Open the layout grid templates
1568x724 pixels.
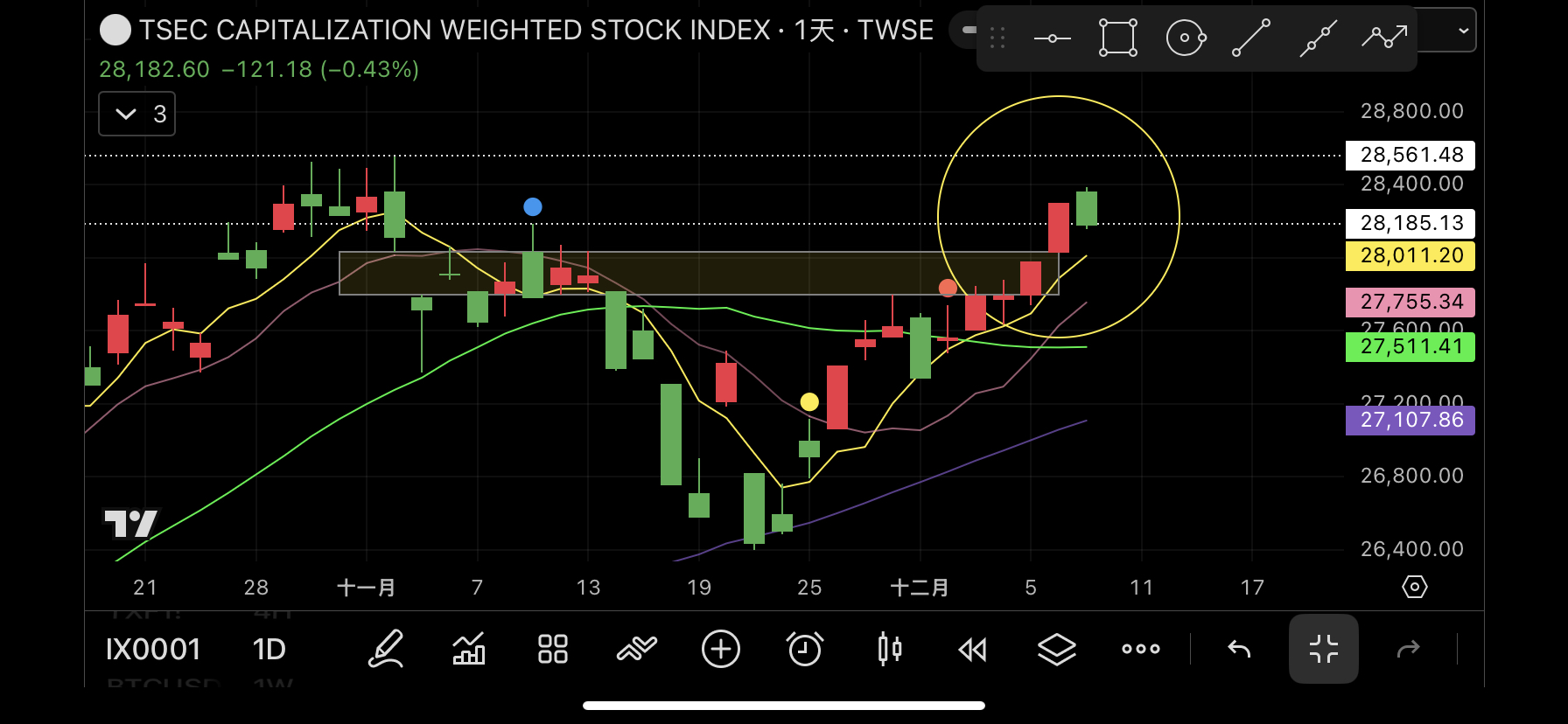pyautogui.click(x=552, y=650)
